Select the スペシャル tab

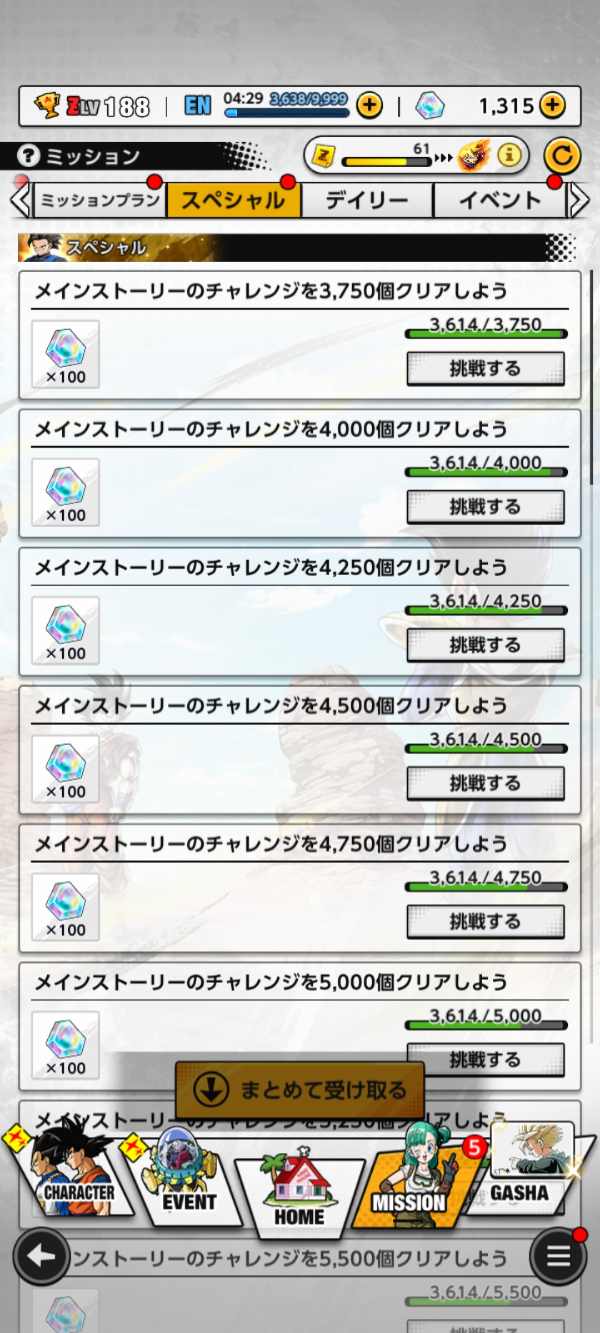pyautogui.click(x=232, y=200)
